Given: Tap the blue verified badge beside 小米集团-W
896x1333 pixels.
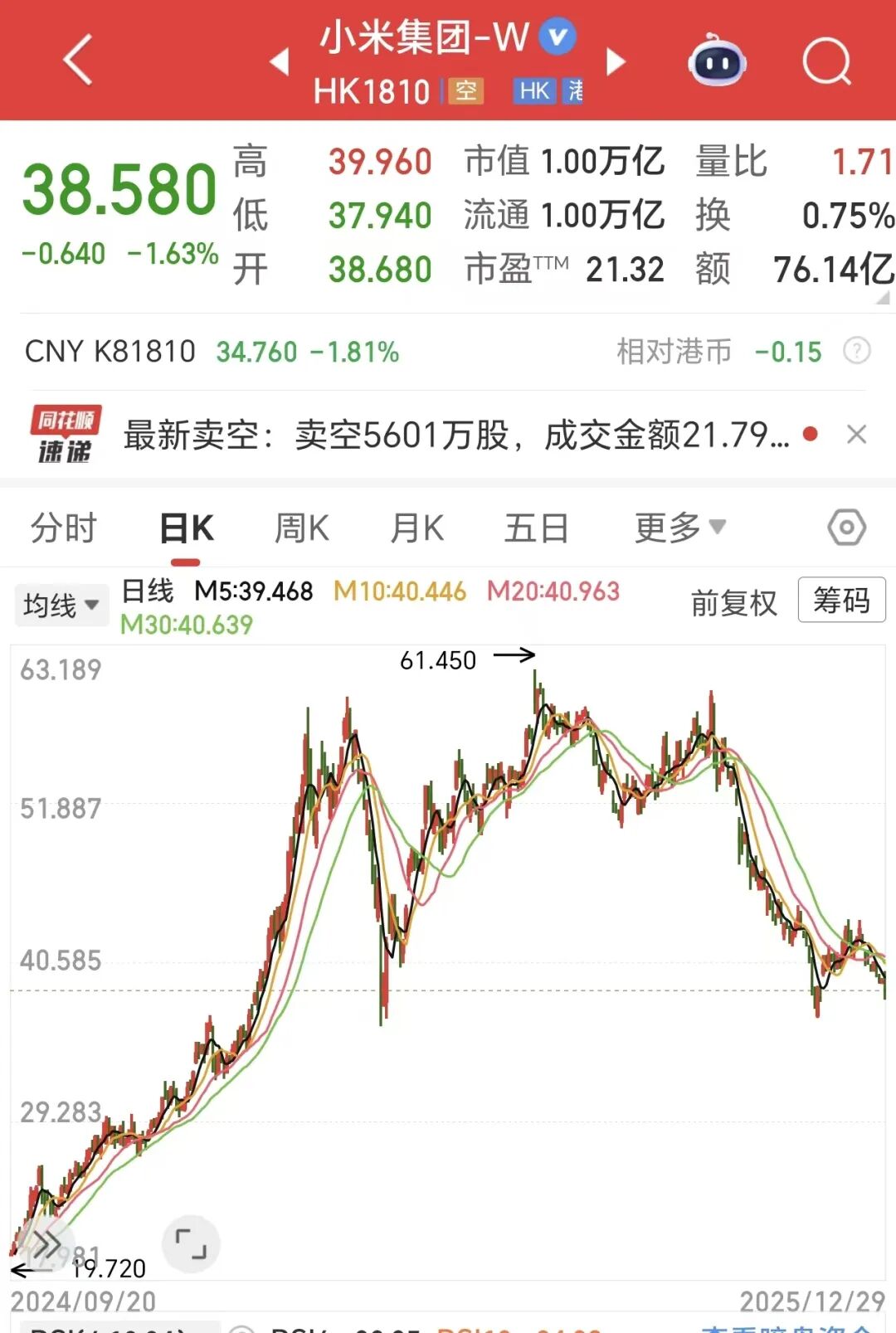Looking at the screenshot, I should [557, 36].
